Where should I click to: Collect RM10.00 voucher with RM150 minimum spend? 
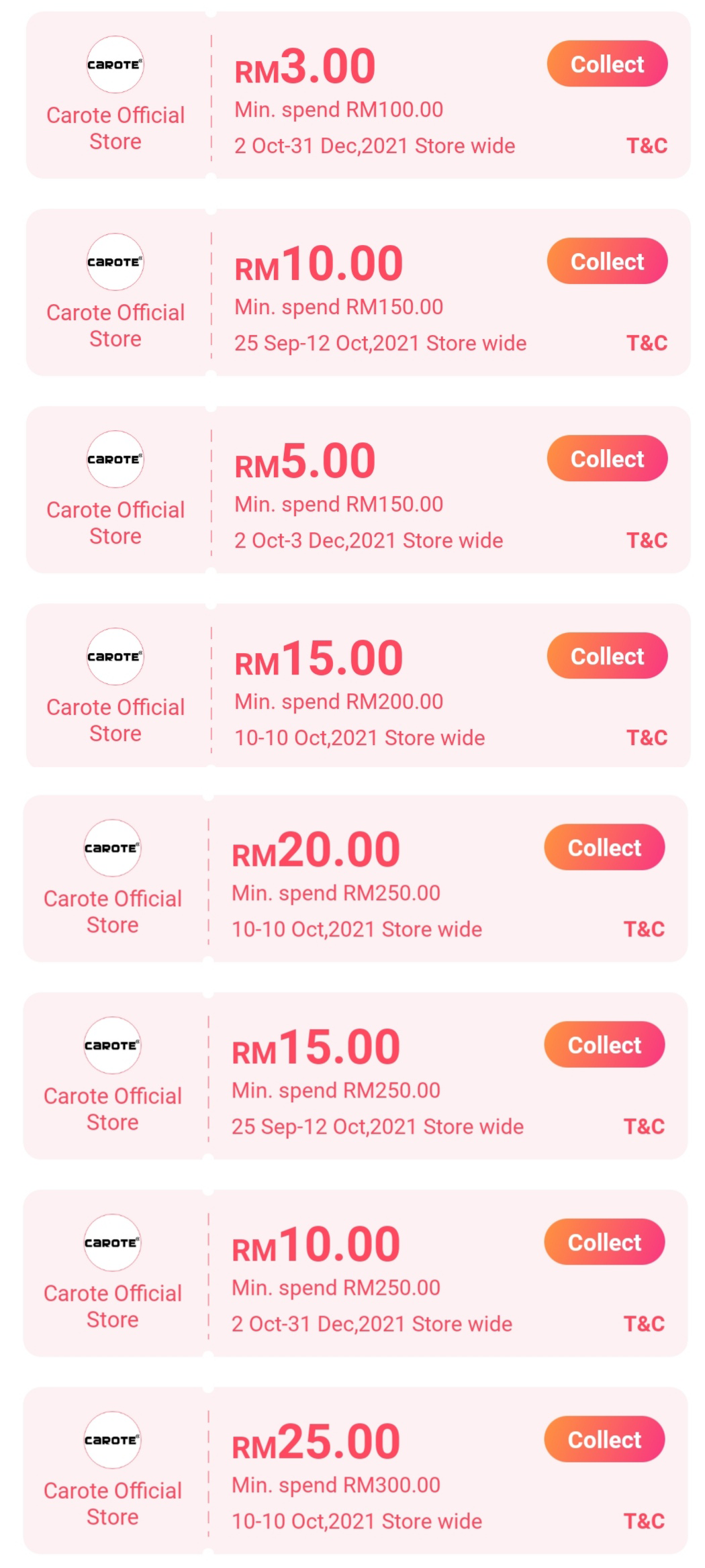tap(606, 262)
